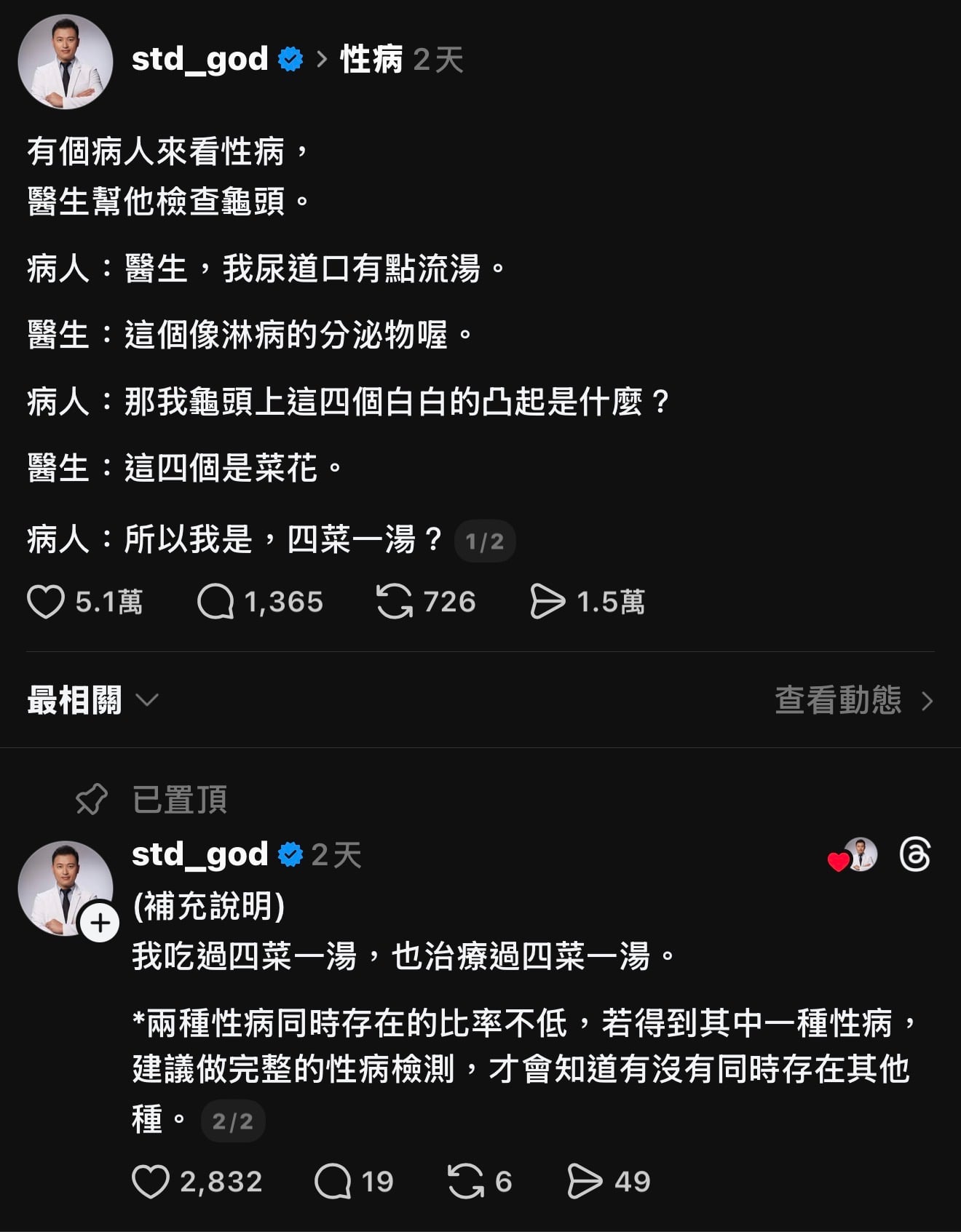Like the pinned reply with 2,832 likes
This screenshot has height=1232, width=961.
[x=151, y=1181]
